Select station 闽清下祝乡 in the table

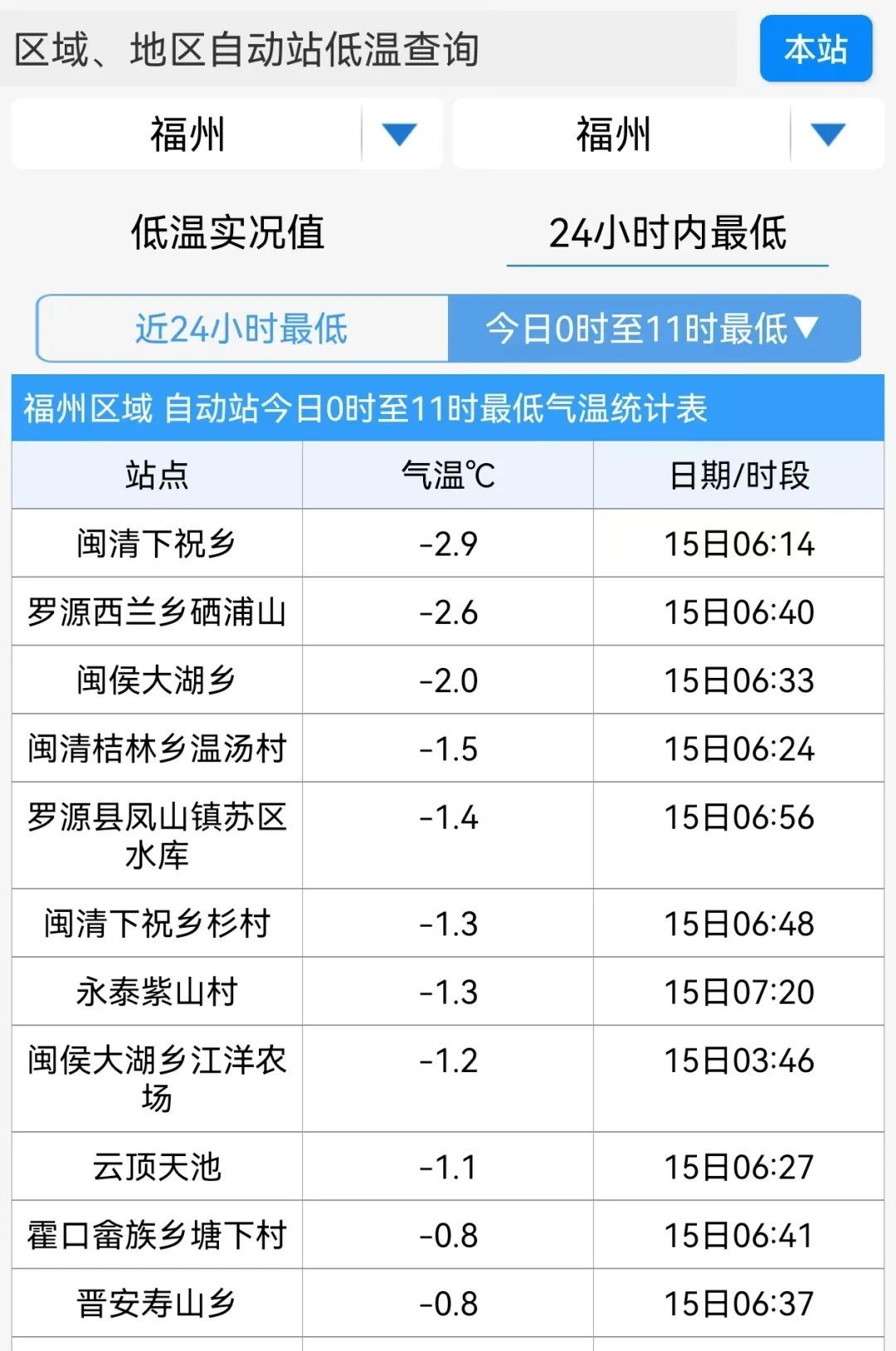pos(156,544)
